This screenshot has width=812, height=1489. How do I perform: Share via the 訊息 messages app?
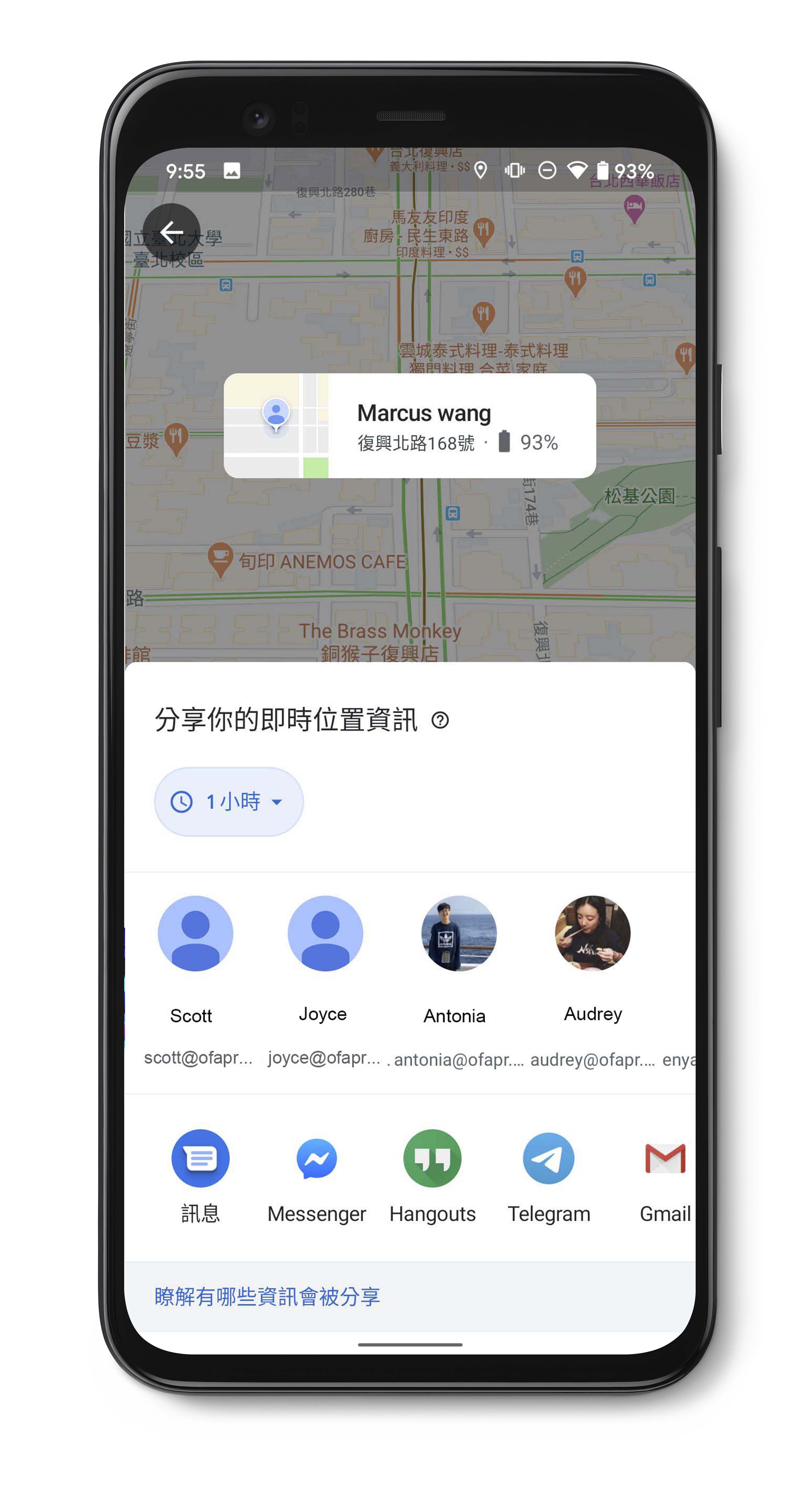[200, 1158]
